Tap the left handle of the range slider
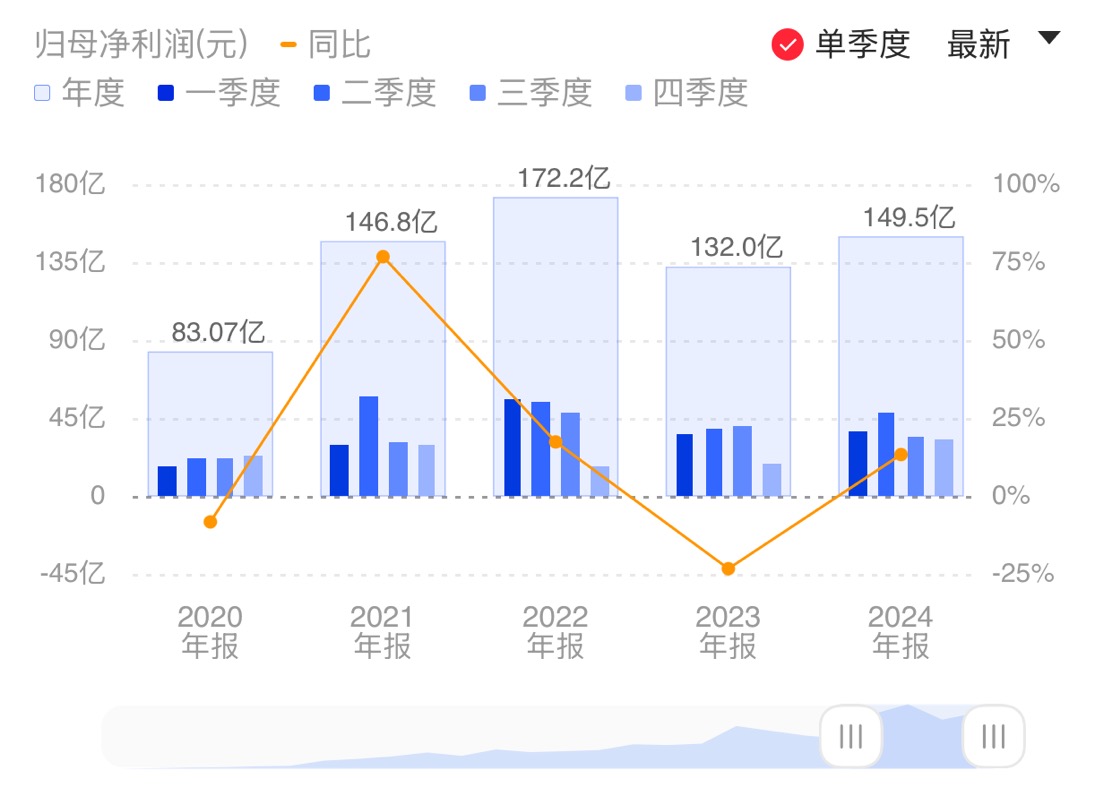Viewport: 1104px width, 795px height. 851,737
